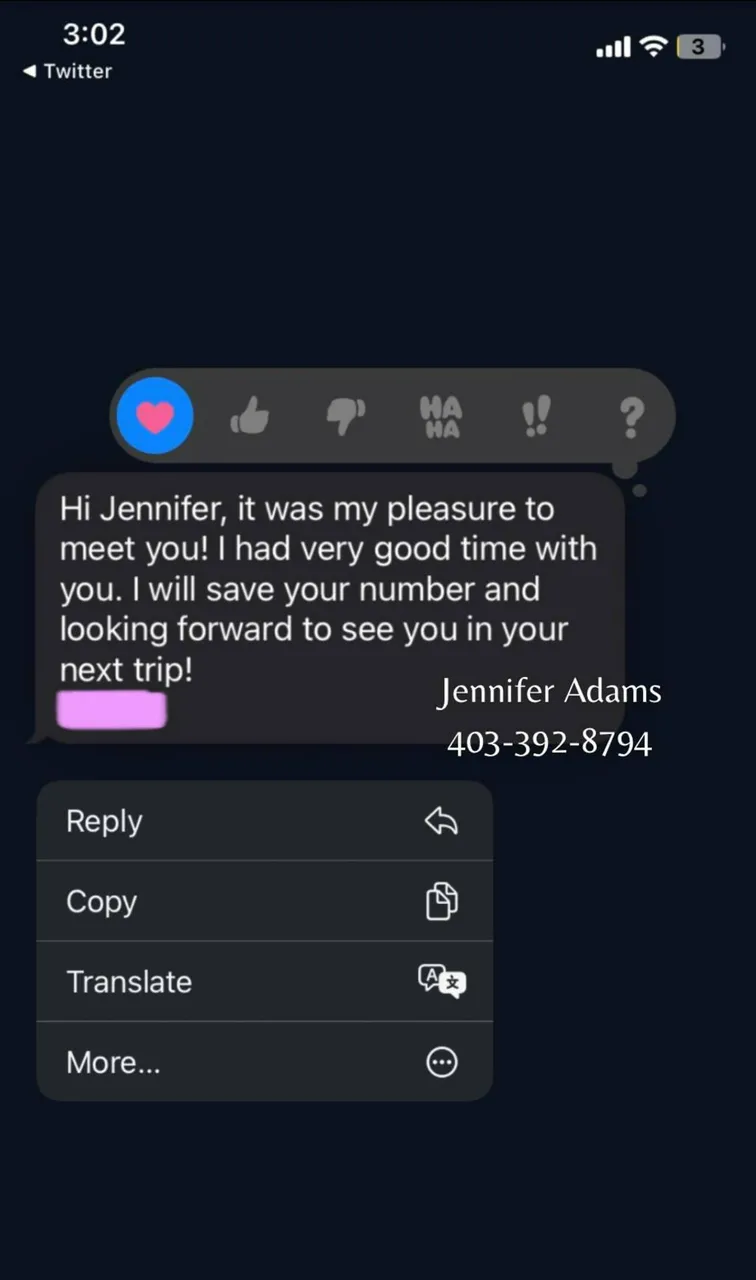Select Reply in the message menu

264,821
